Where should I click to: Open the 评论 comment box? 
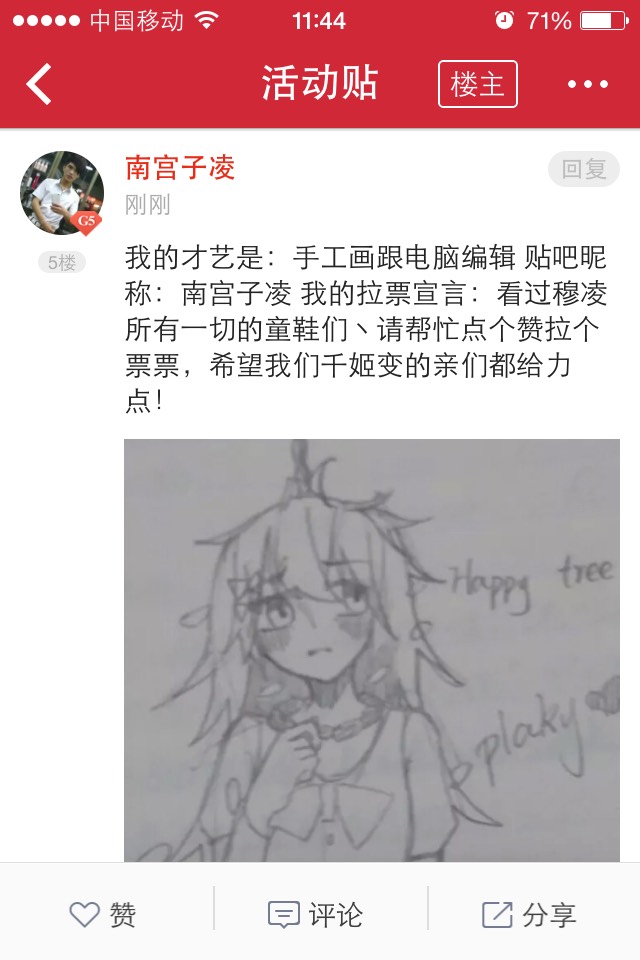click(316, 914)
